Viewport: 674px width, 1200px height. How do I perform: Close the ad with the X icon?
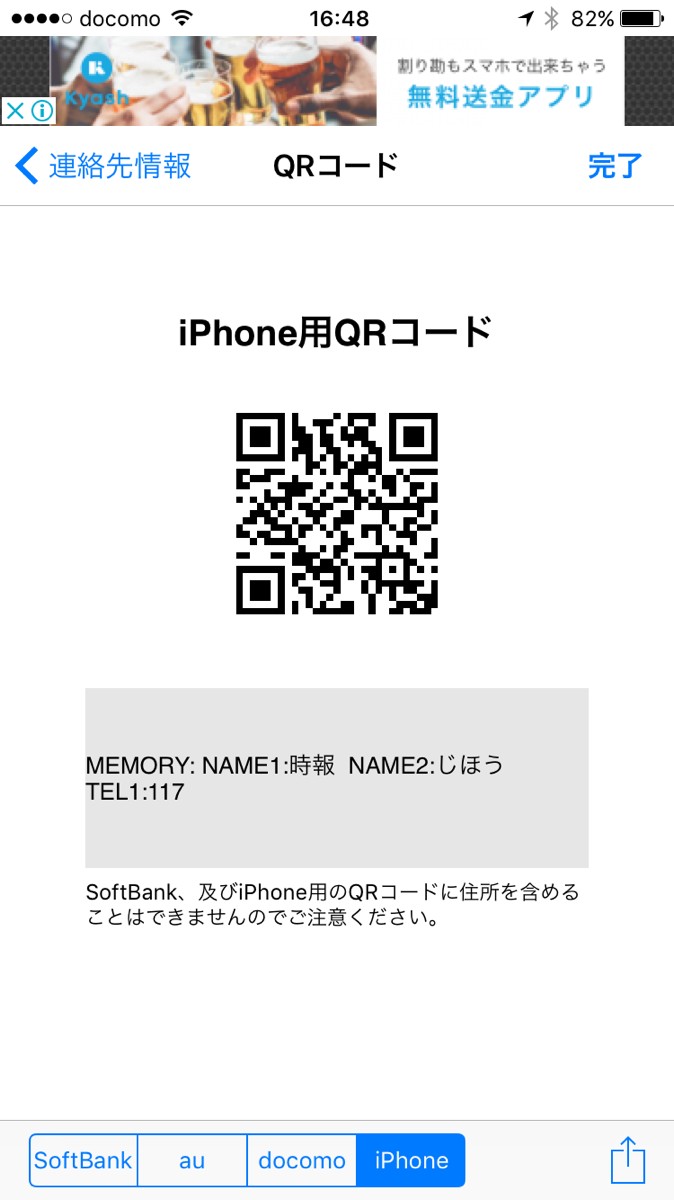pos(14,111)
